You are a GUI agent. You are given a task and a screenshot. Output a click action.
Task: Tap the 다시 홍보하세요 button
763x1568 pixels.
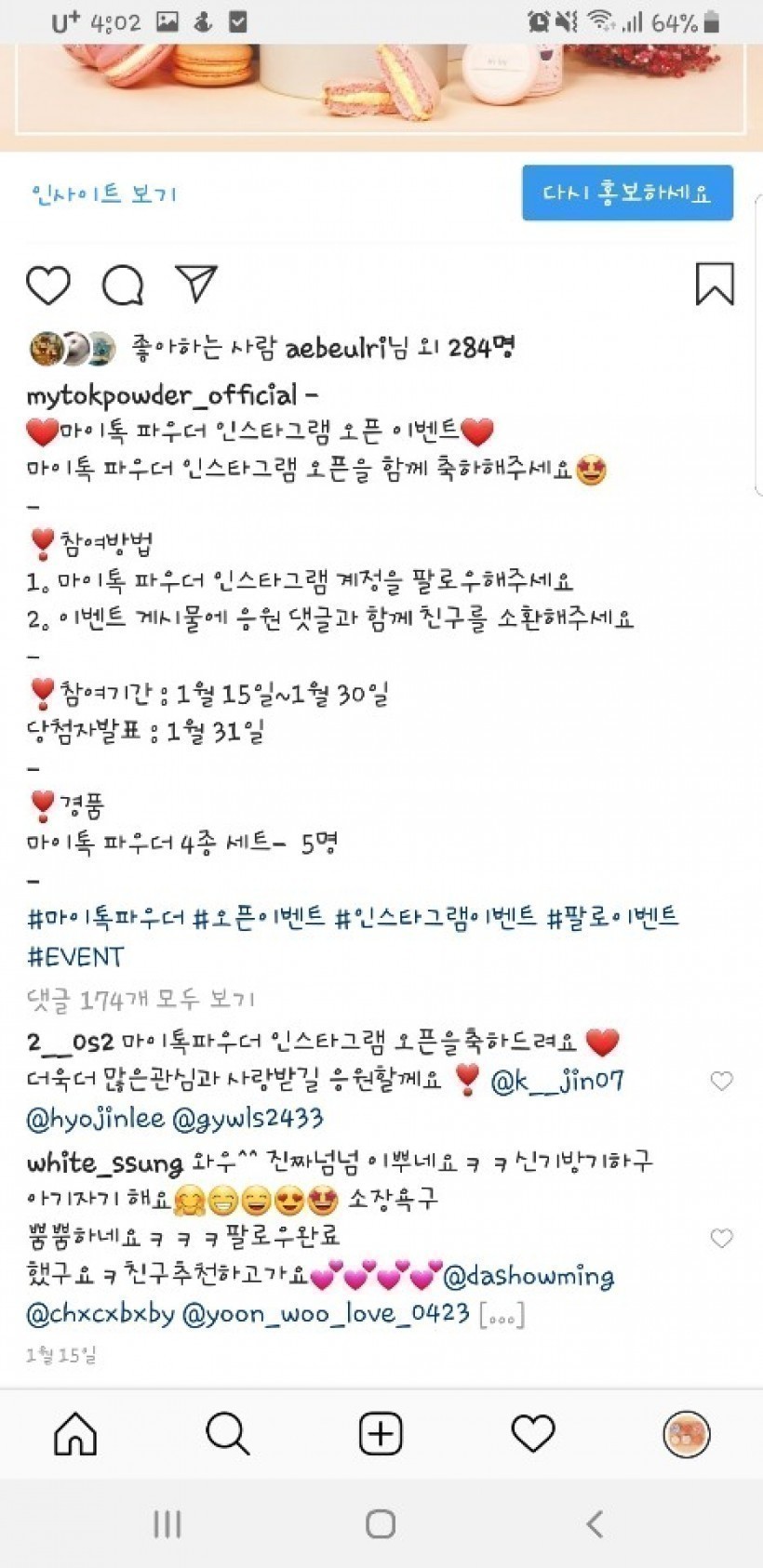(x=627, y=193)
